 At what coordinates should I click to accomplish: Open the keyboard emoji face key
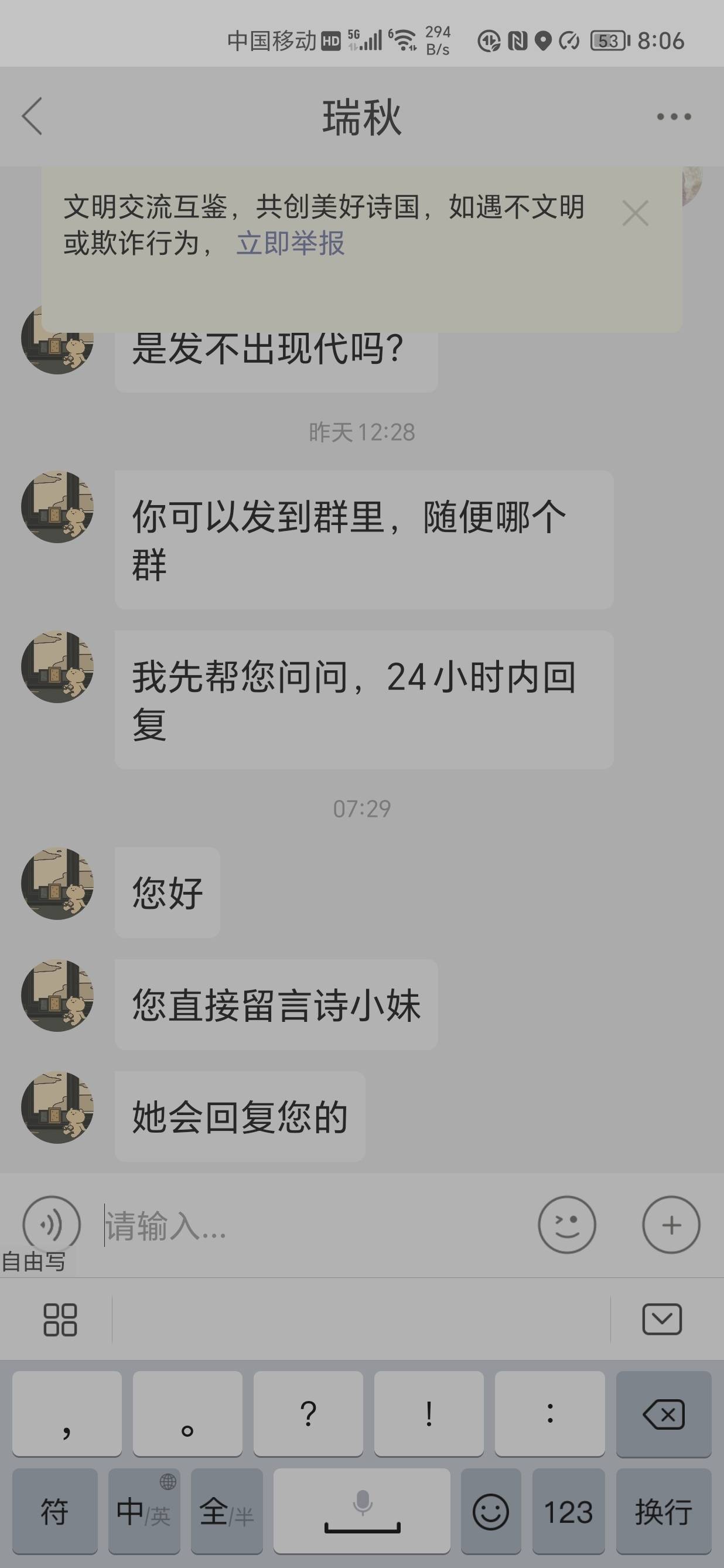[490, 1512]
